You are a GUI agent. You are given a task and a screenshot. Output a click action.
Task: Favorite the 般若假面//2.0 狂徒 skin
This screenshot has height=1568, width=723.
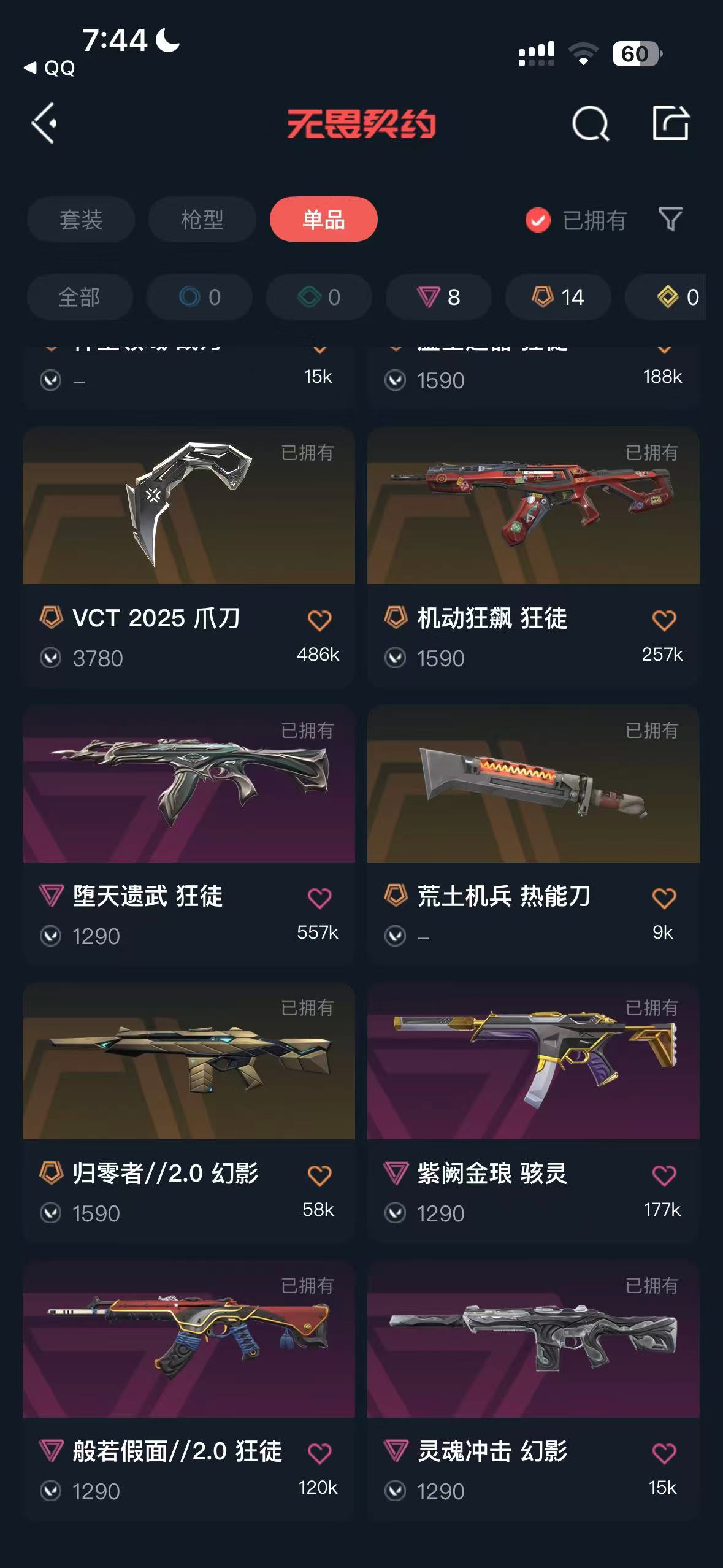click(x=319, y=1453)
